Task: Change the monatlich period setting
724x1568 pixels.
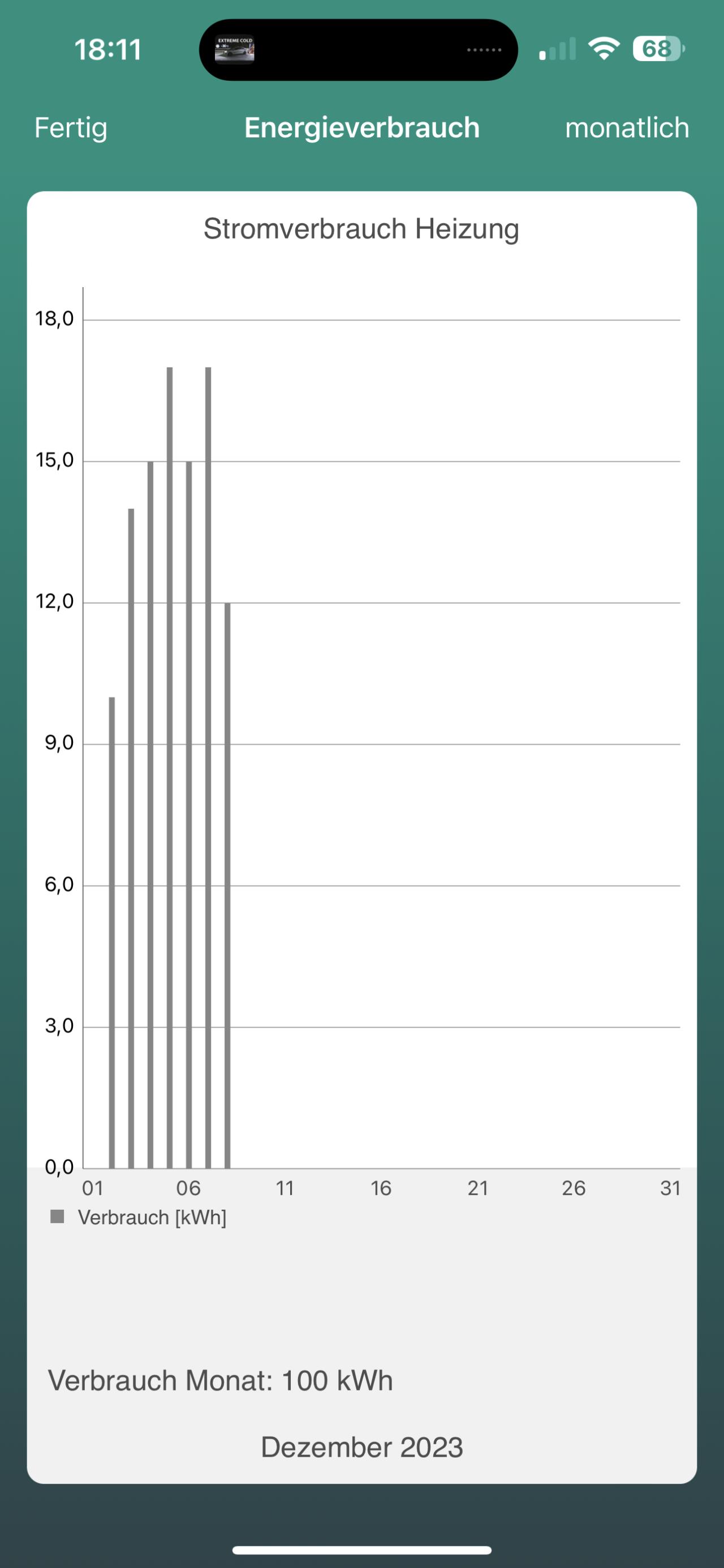Action: pos(627,128)
